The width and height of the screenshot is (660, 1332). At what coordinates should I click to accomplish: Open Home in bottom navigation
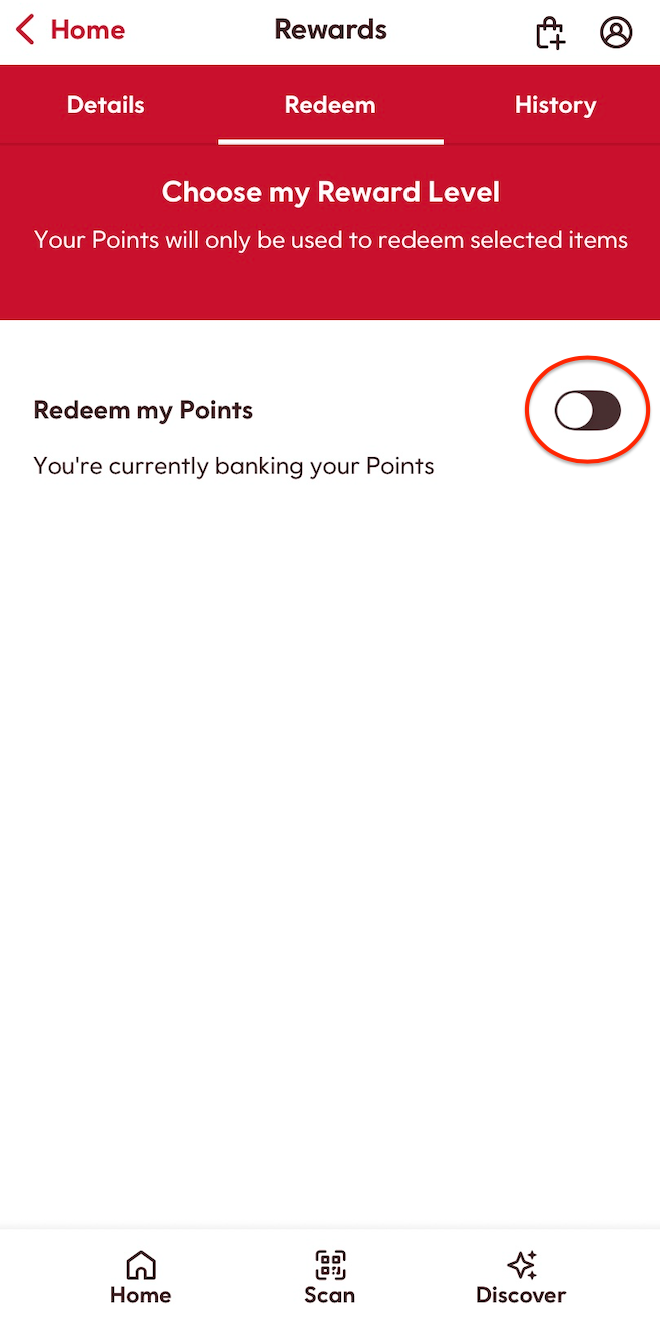[x=141, y=1277]
